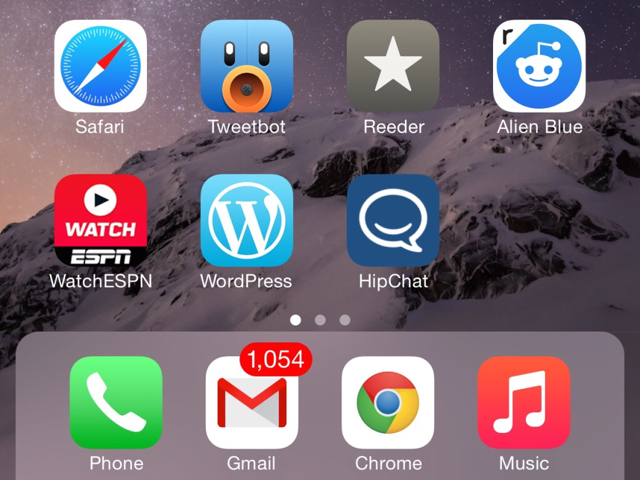
Task: Tap the Phone app in the dock
Action: click(x=116, y=402)
